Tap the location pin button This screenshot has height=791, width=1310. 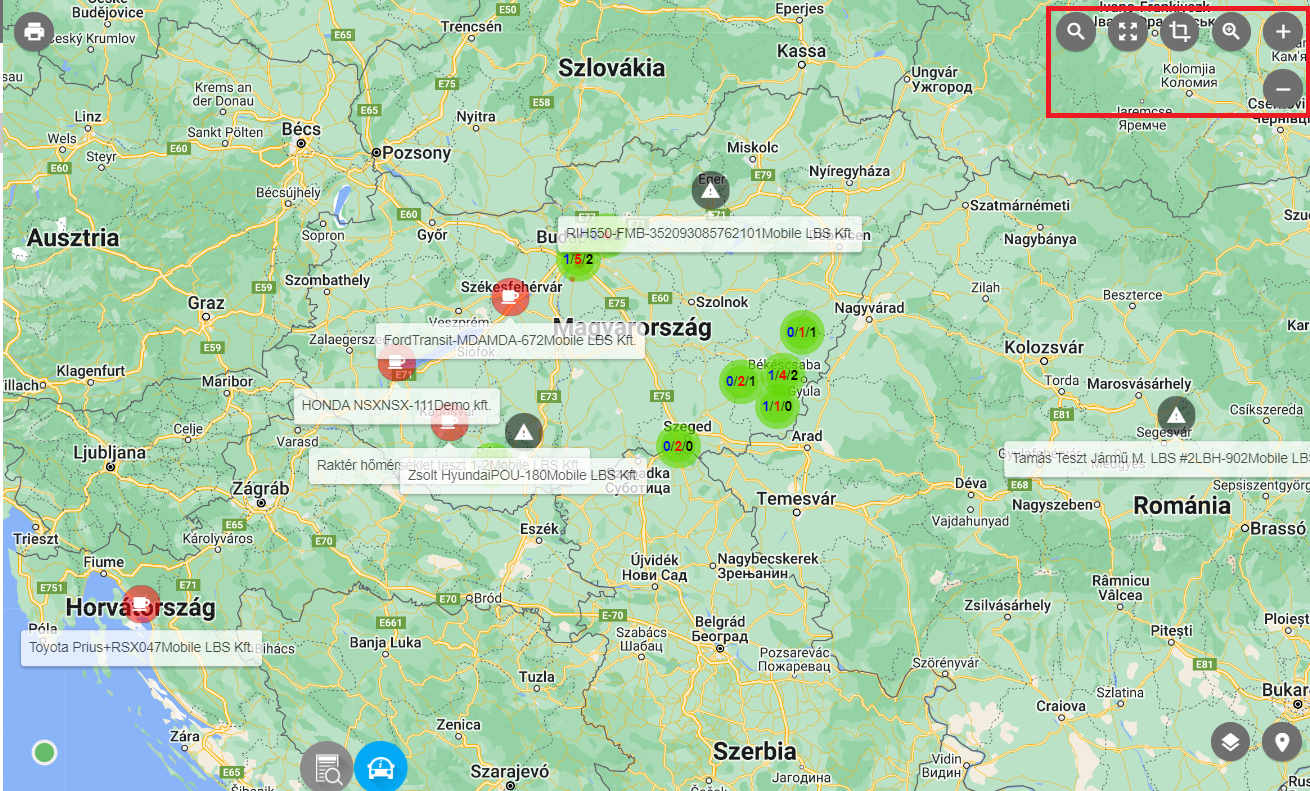tap(1281, 742)
